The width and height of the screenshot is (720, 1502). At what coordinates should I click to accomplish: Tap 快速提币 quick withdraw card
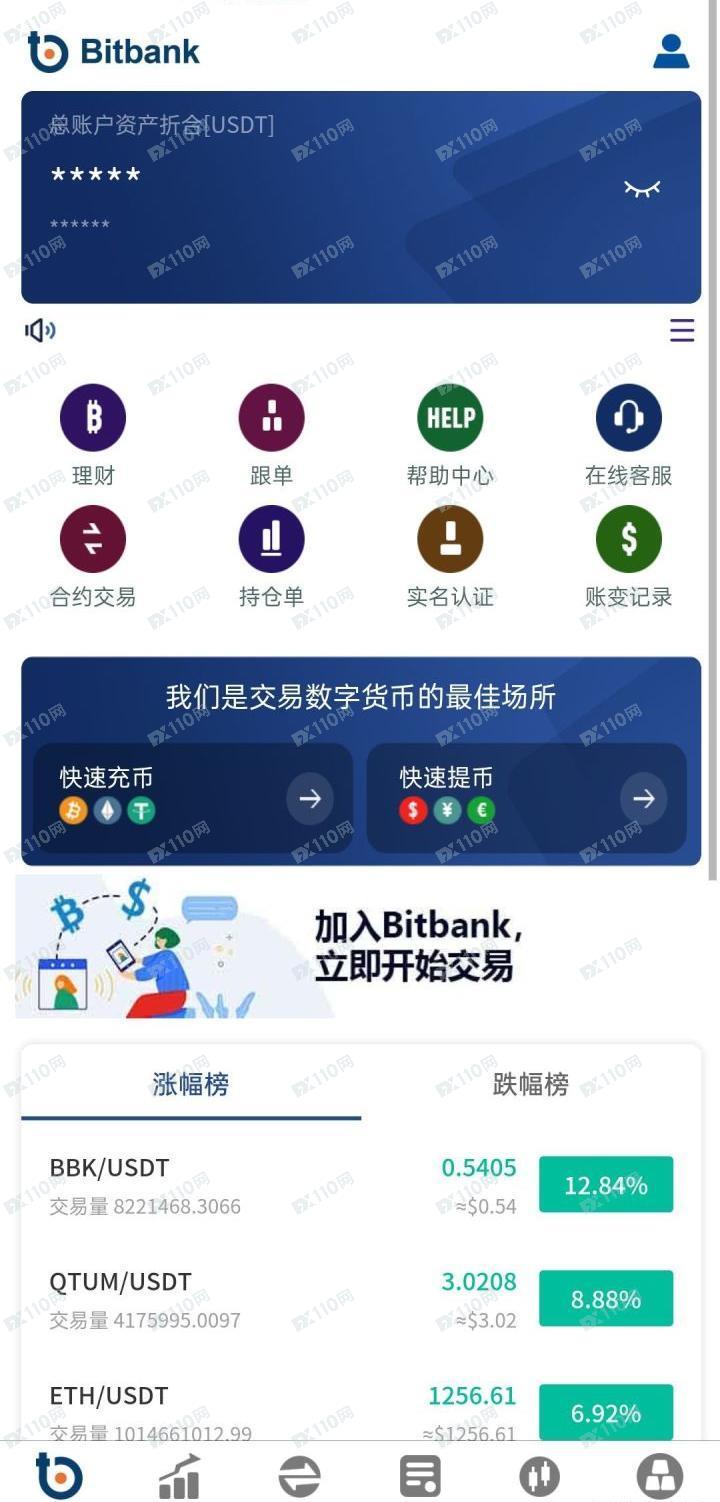[527, 798]
